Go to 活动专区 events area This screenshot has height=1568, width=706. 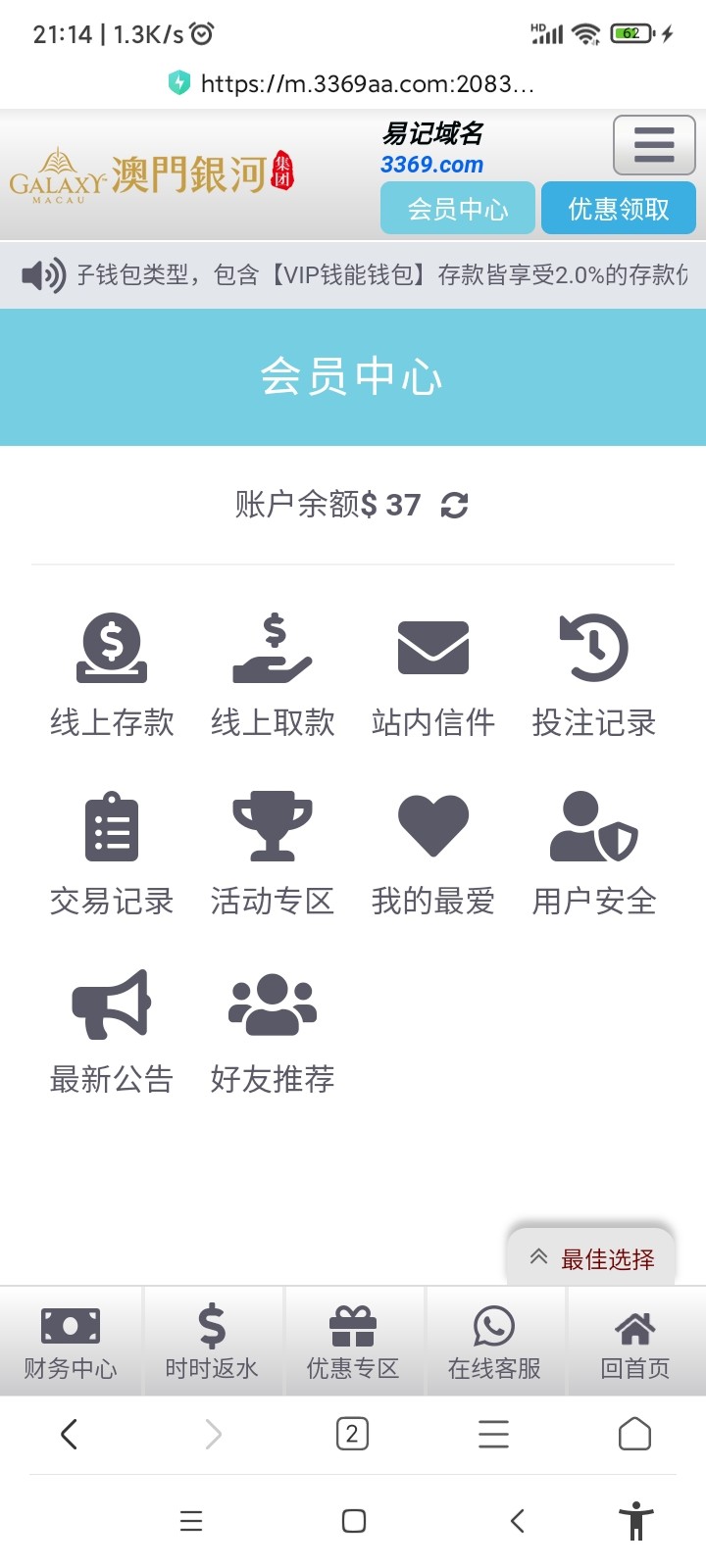coord(273,853)
